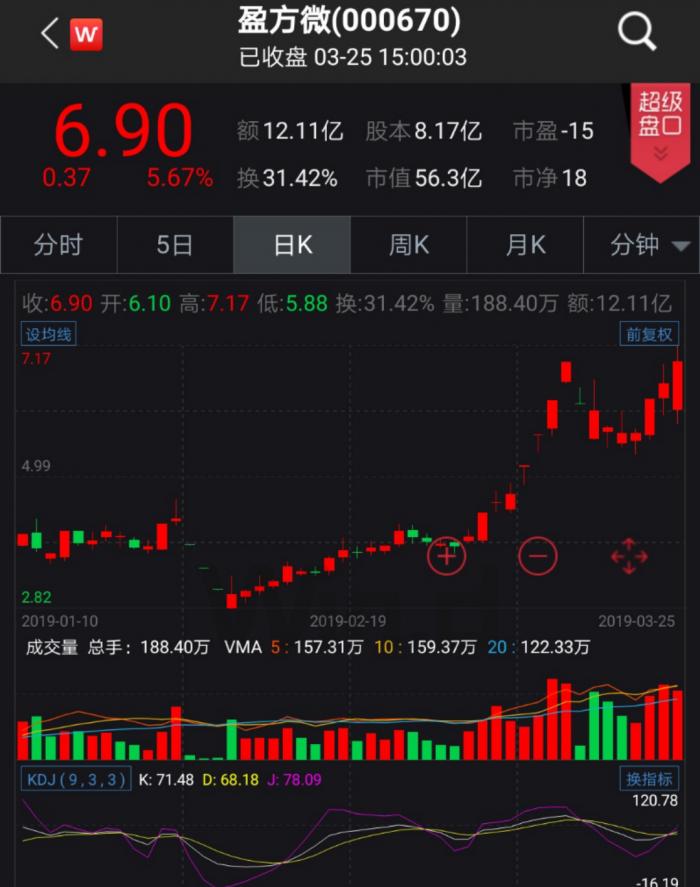700x887 pixels.
Task: Zoom in the K-line chart
Action: 447,554
